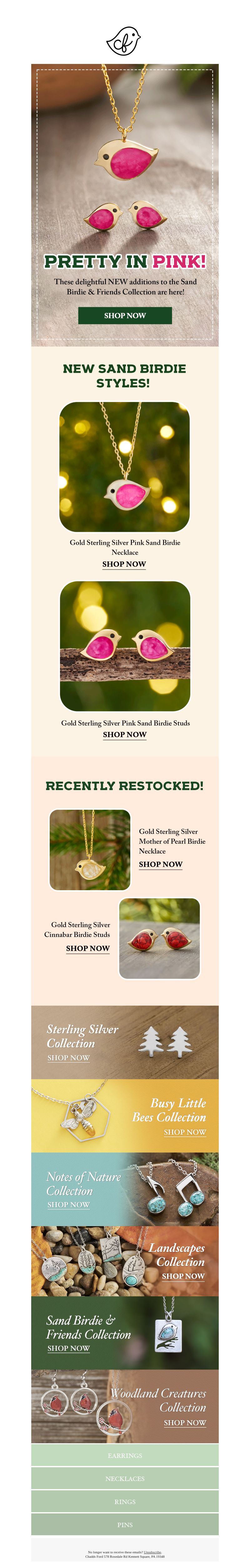
Task: Shop the Cinnabar Birdie Studs
Action: tap(88, 948)
